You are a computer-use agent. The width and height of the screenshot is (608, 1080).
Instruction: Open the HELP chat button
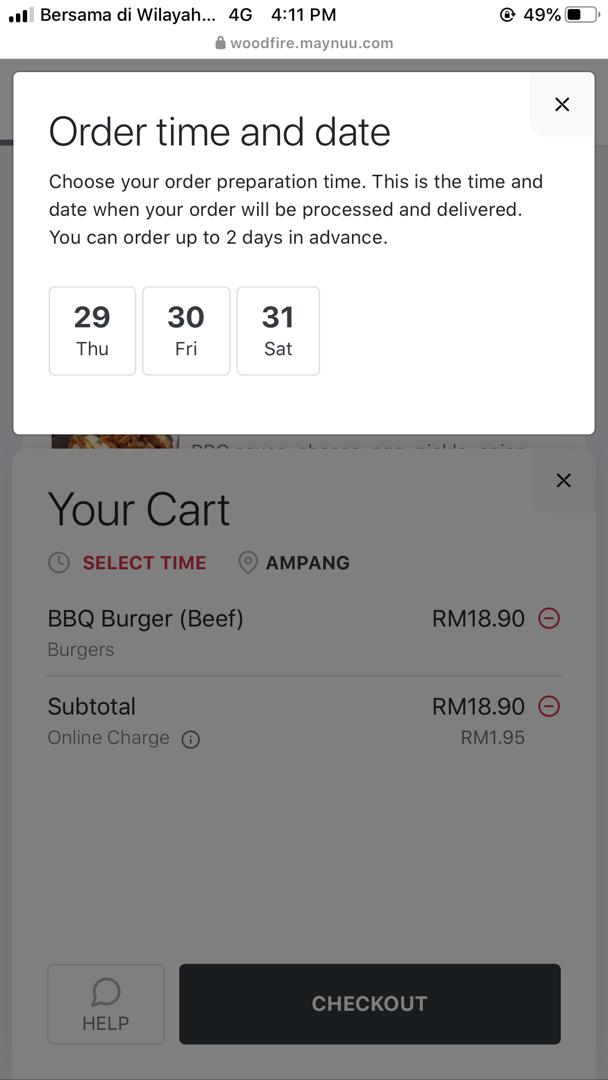pos(106,1004)
